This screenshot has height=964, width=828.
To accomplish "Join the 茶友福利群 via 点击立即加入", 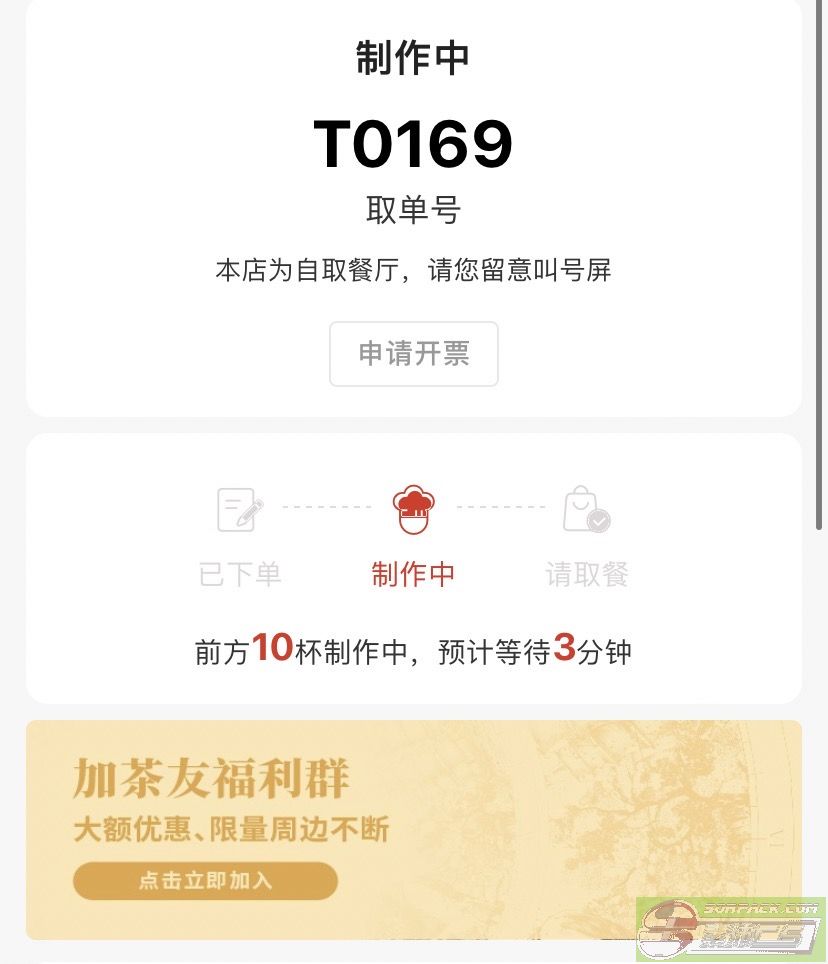I will click(x=205, y=881).
